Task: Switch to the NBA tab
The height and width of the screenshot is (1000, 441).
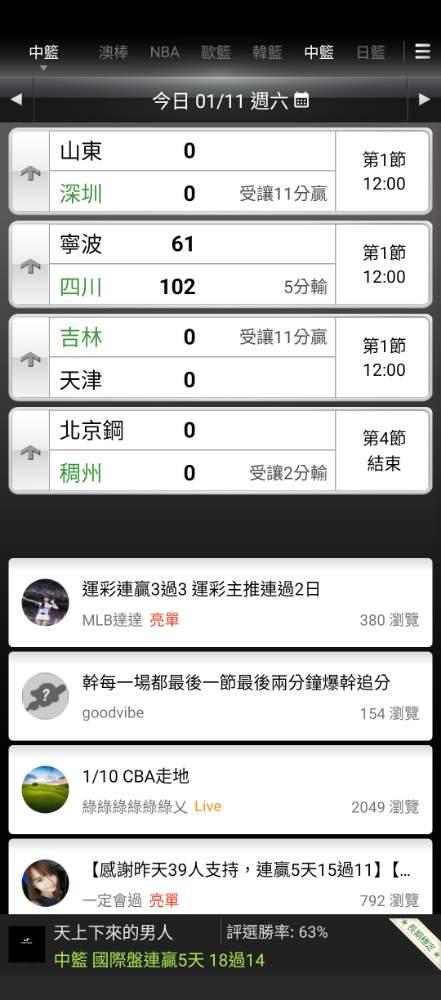Action: [x=165, y=52]
